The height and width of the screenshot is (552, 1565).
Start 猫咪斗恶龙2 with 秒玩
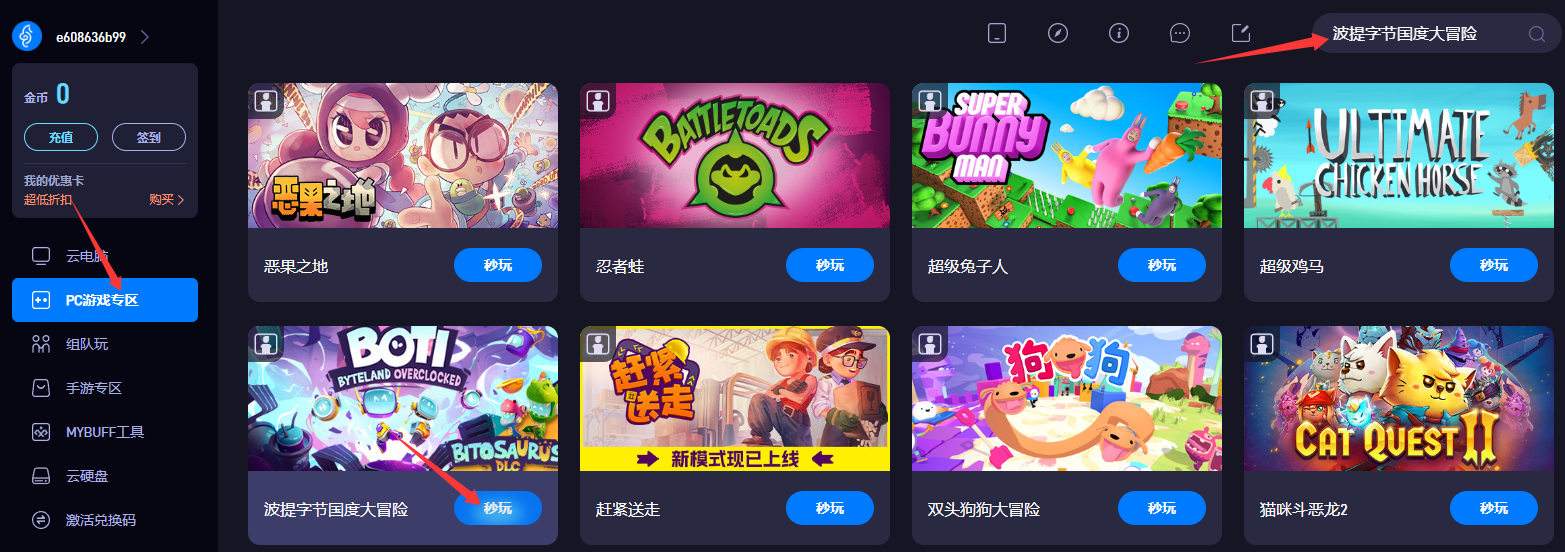(1493, 508)
